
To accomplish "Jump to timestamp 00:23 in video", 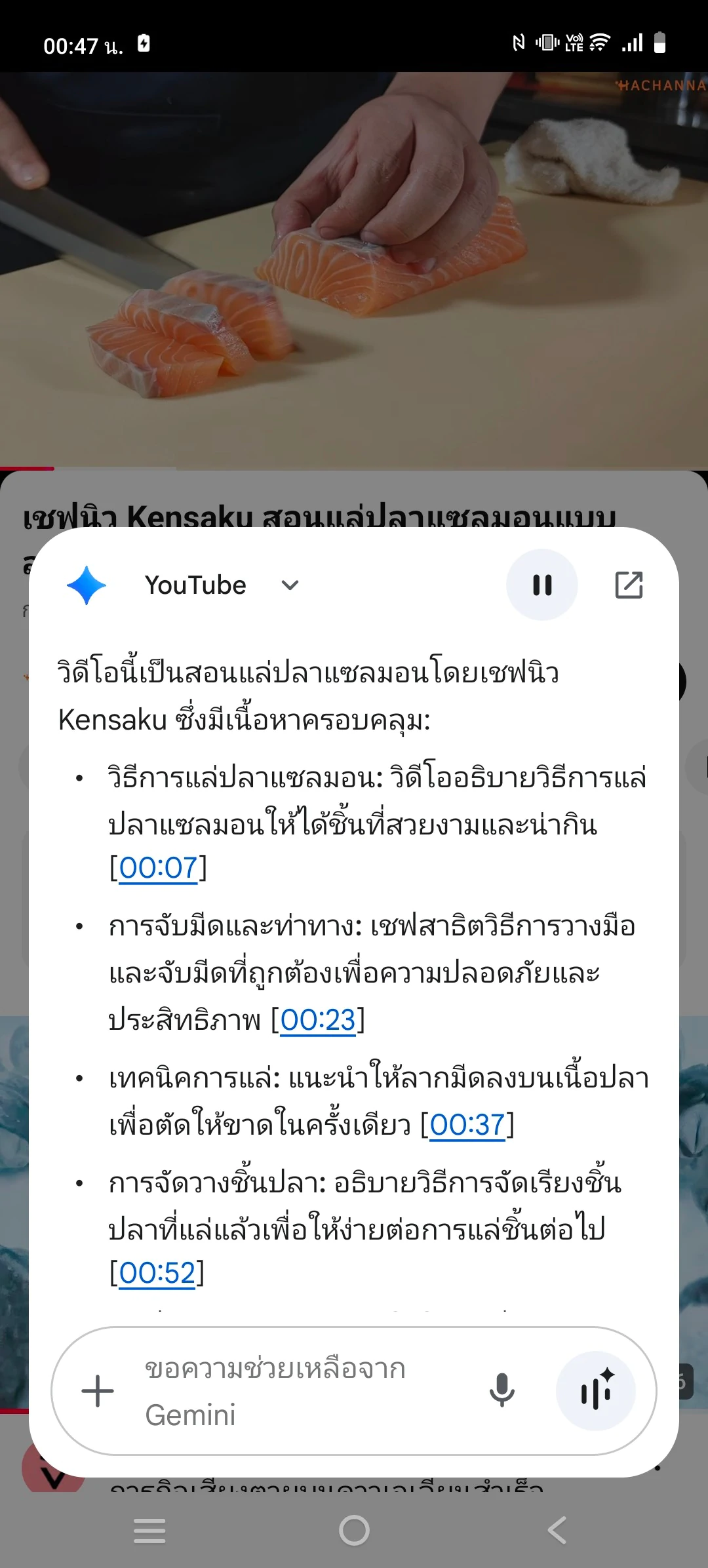I will [318, 1020].
